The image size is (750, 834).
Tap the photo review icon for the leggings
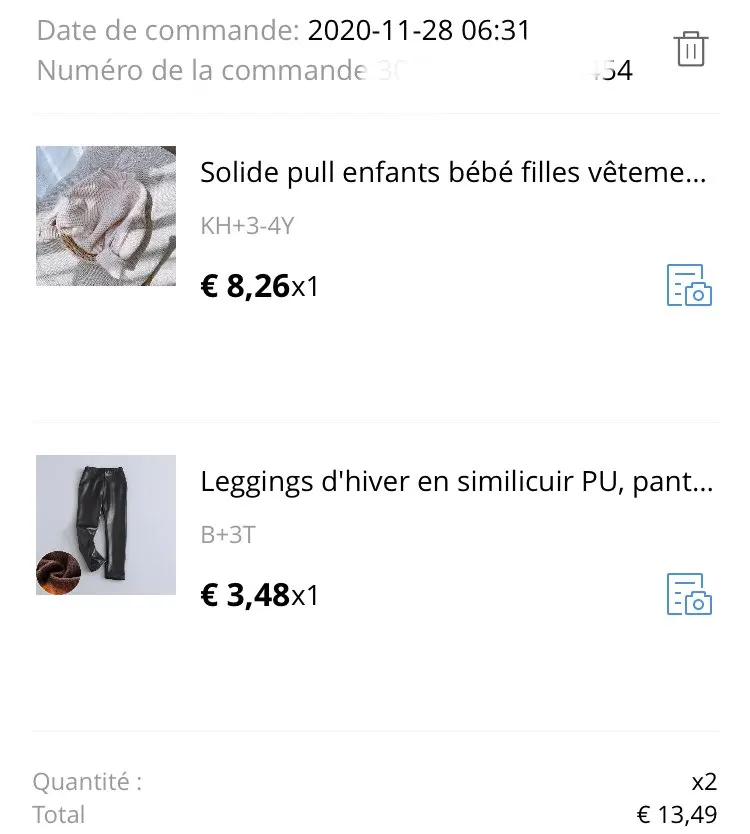click(689, 594)
